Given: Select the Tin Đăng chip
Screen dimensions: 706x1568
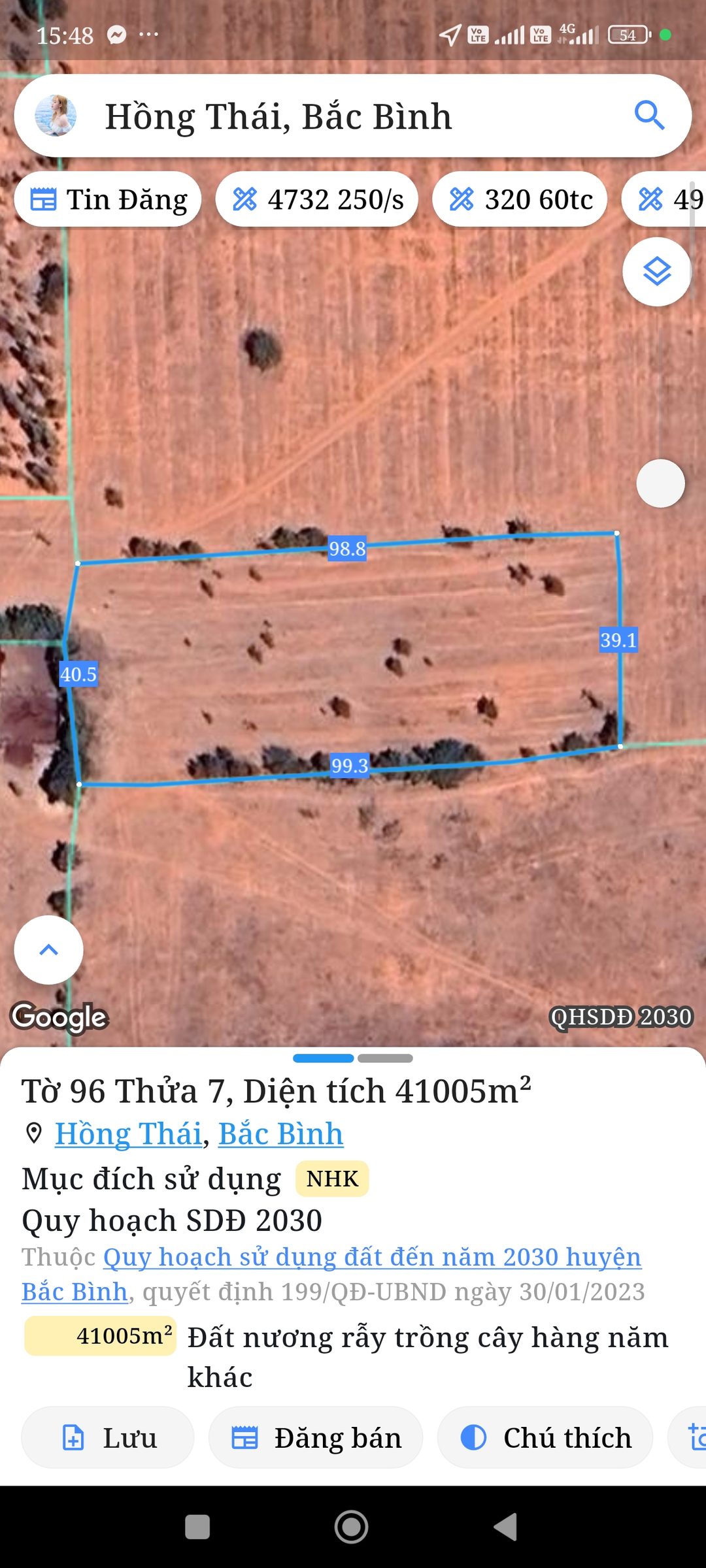Looking at the screenshot, I should click(x=108, y=199).
